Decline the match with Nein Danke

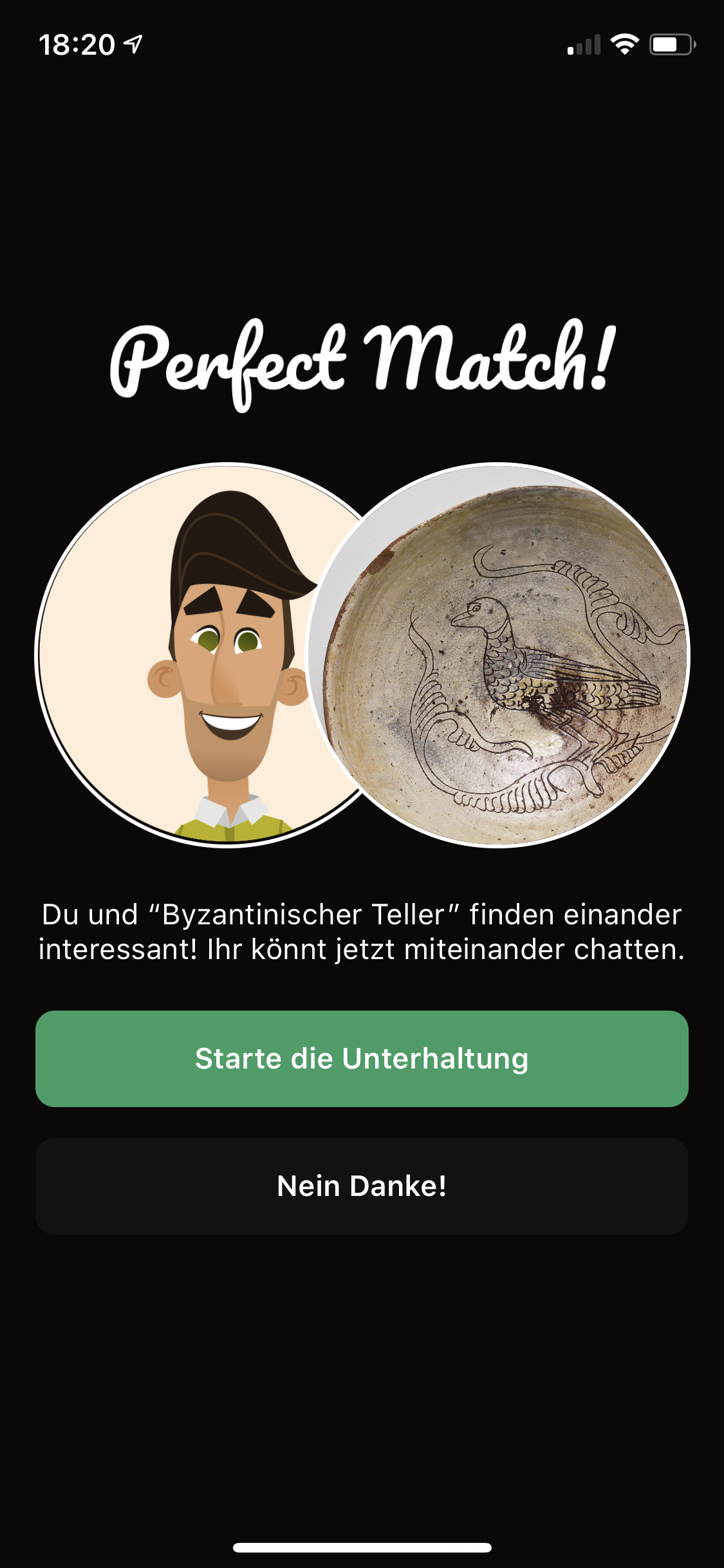tap(362, 1186)
